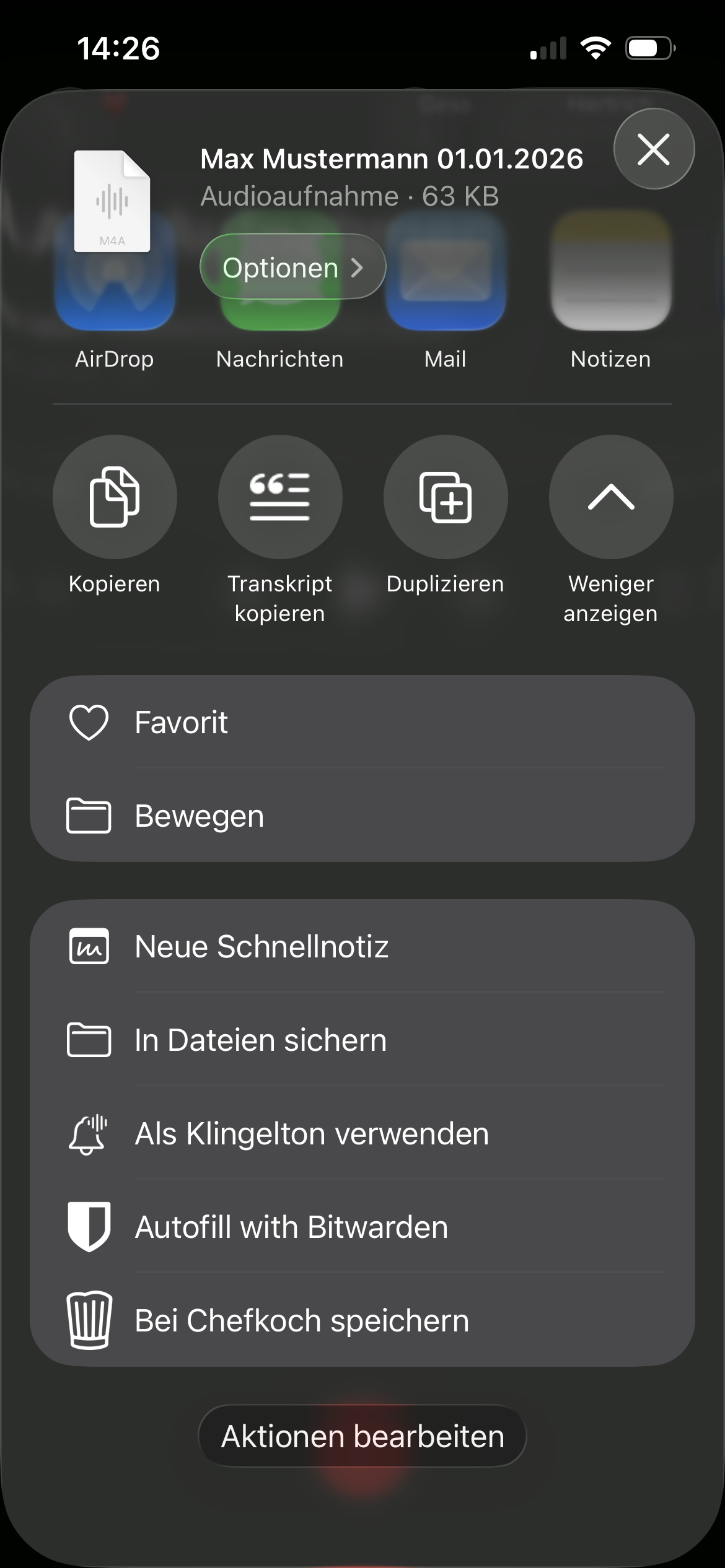Close the share sheet

click(654, 149)
